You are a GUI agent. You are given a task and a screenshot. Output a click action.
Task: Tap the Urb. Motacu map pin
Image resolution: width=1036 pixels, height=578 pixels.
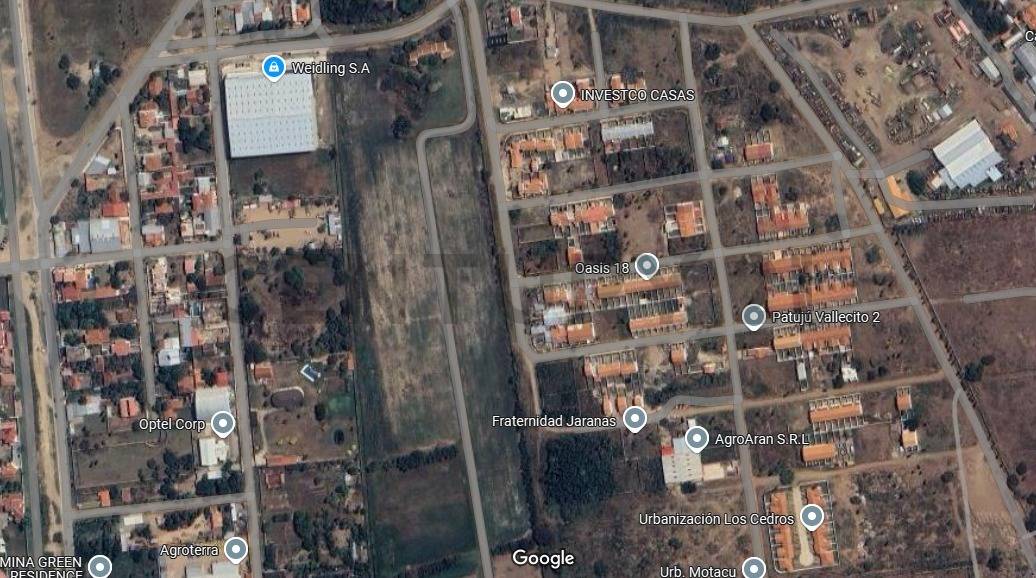[754, 569]
